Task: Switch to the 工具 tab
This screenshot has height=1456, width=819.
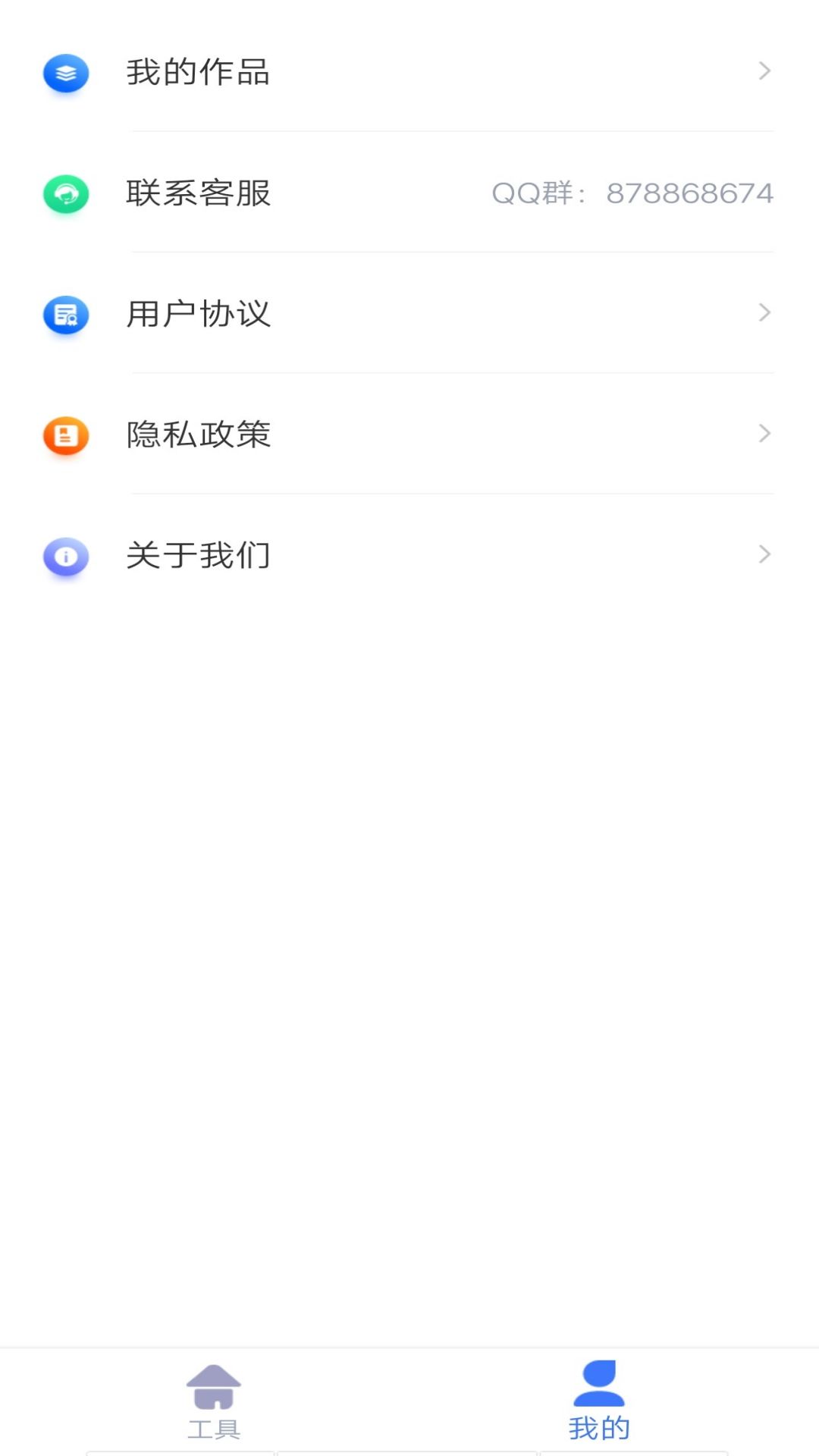Action: pos(215,1403)
